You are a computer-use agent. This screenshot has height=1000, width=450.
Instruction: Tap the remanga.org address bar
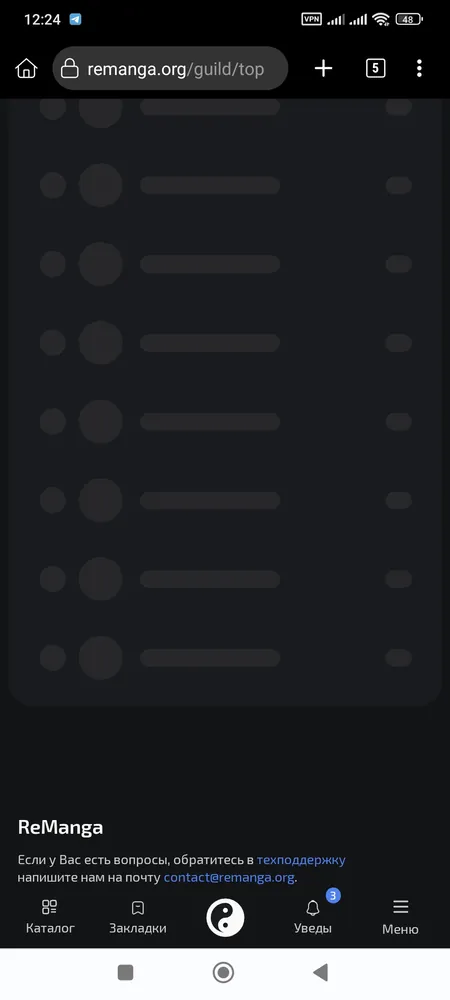pyautogui.click(x=170, y=68)
